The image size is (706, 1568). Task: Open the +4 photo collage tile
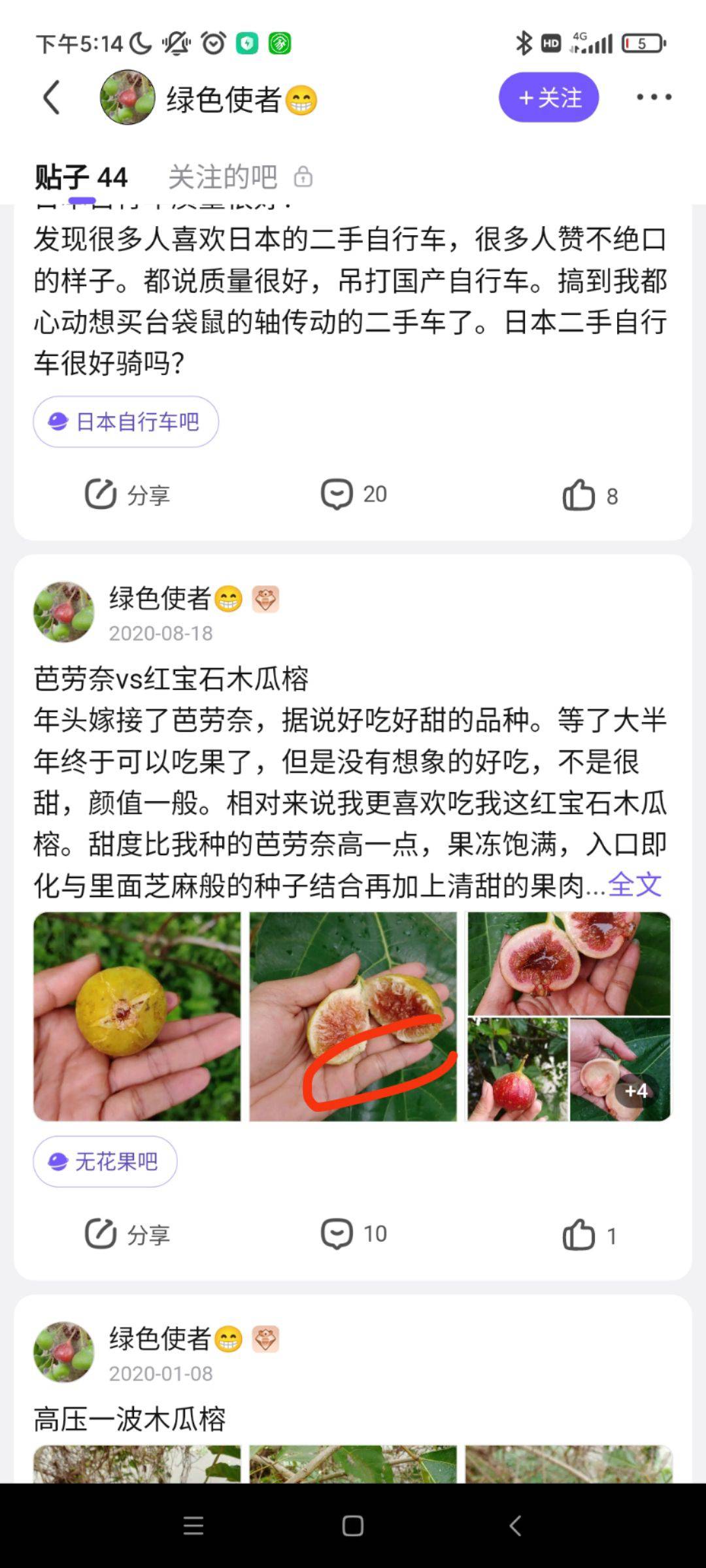pos(620,1069)
